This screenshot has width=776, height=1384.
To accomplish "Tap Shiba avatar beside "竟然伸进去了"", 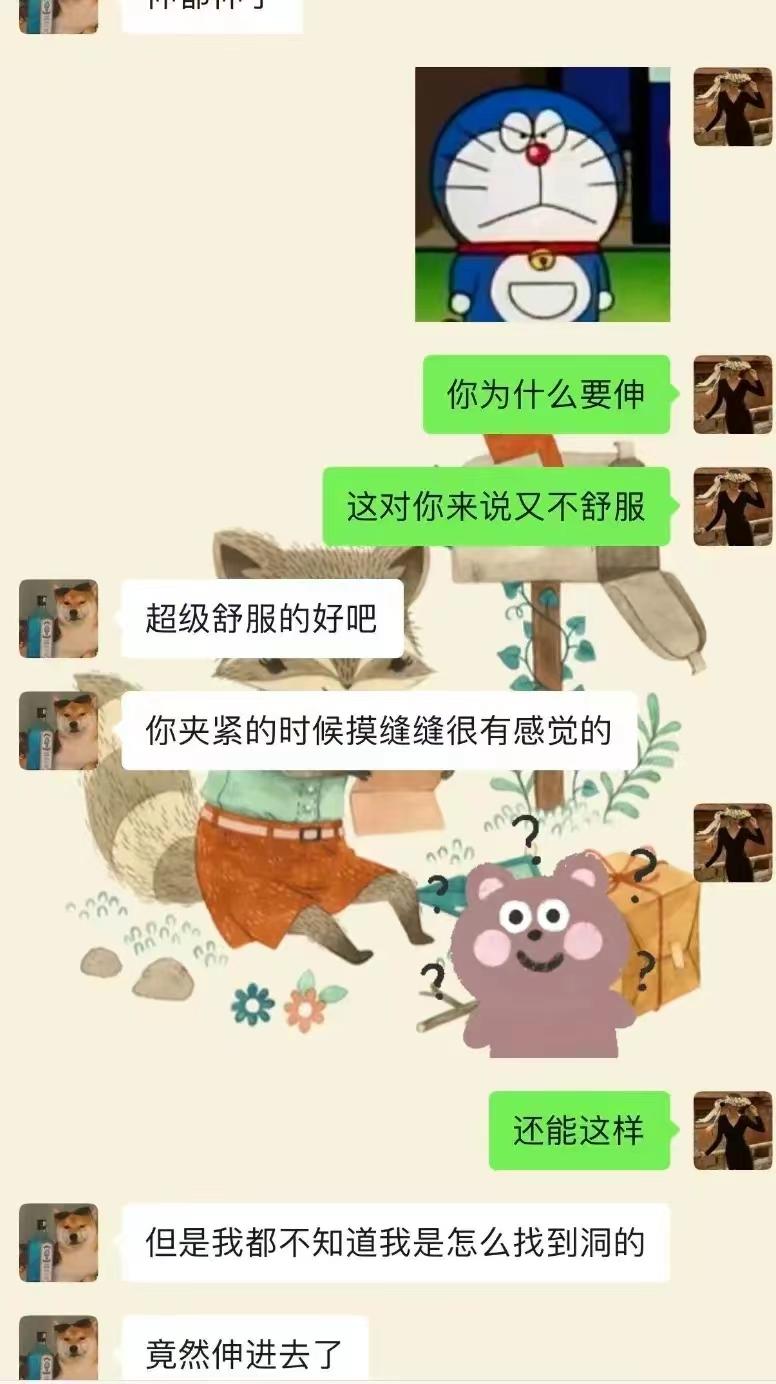I will (x=59, y=1349).
